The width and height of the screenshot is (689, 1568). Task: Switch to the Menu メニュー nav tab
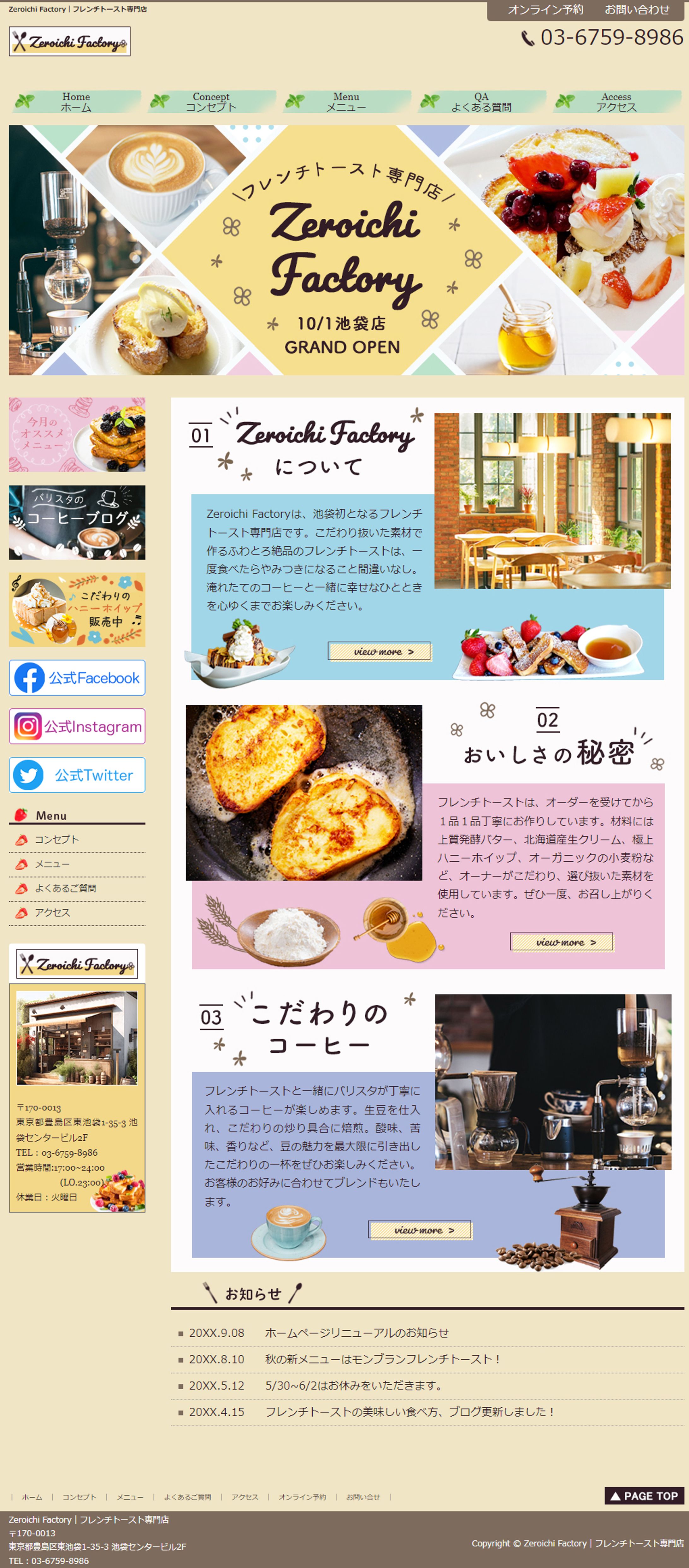pyautogui.click(x=346, y=102)
